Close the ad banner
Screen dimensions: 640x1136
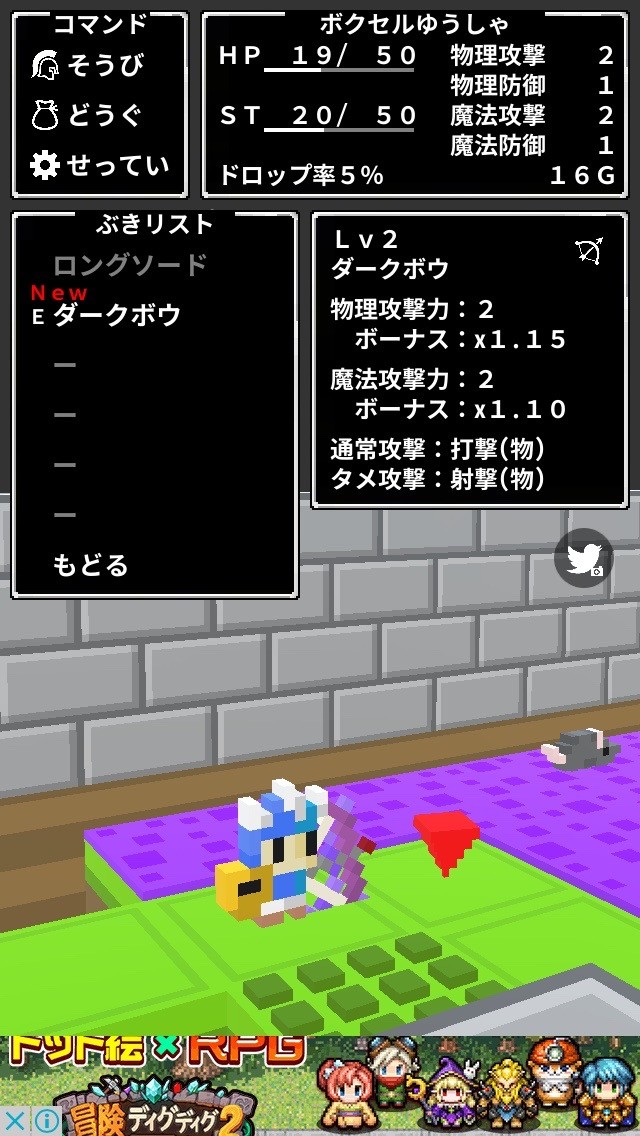point(14,1121)
